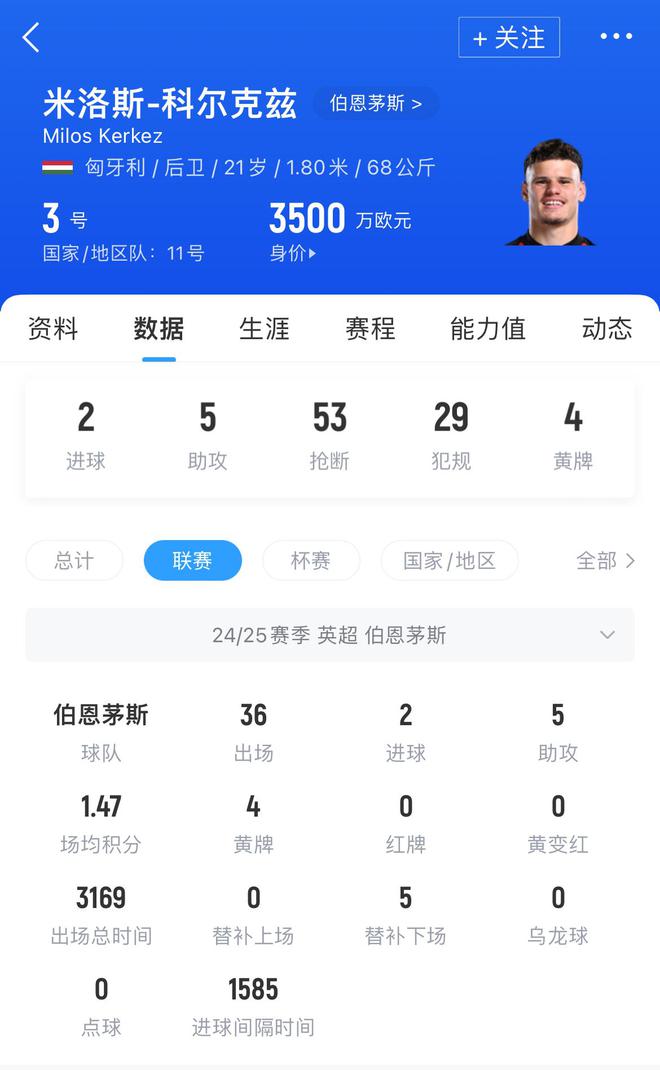
Task: Select the 联赛 filter chip
Action: pyautogui.click(x=192, y=561)
